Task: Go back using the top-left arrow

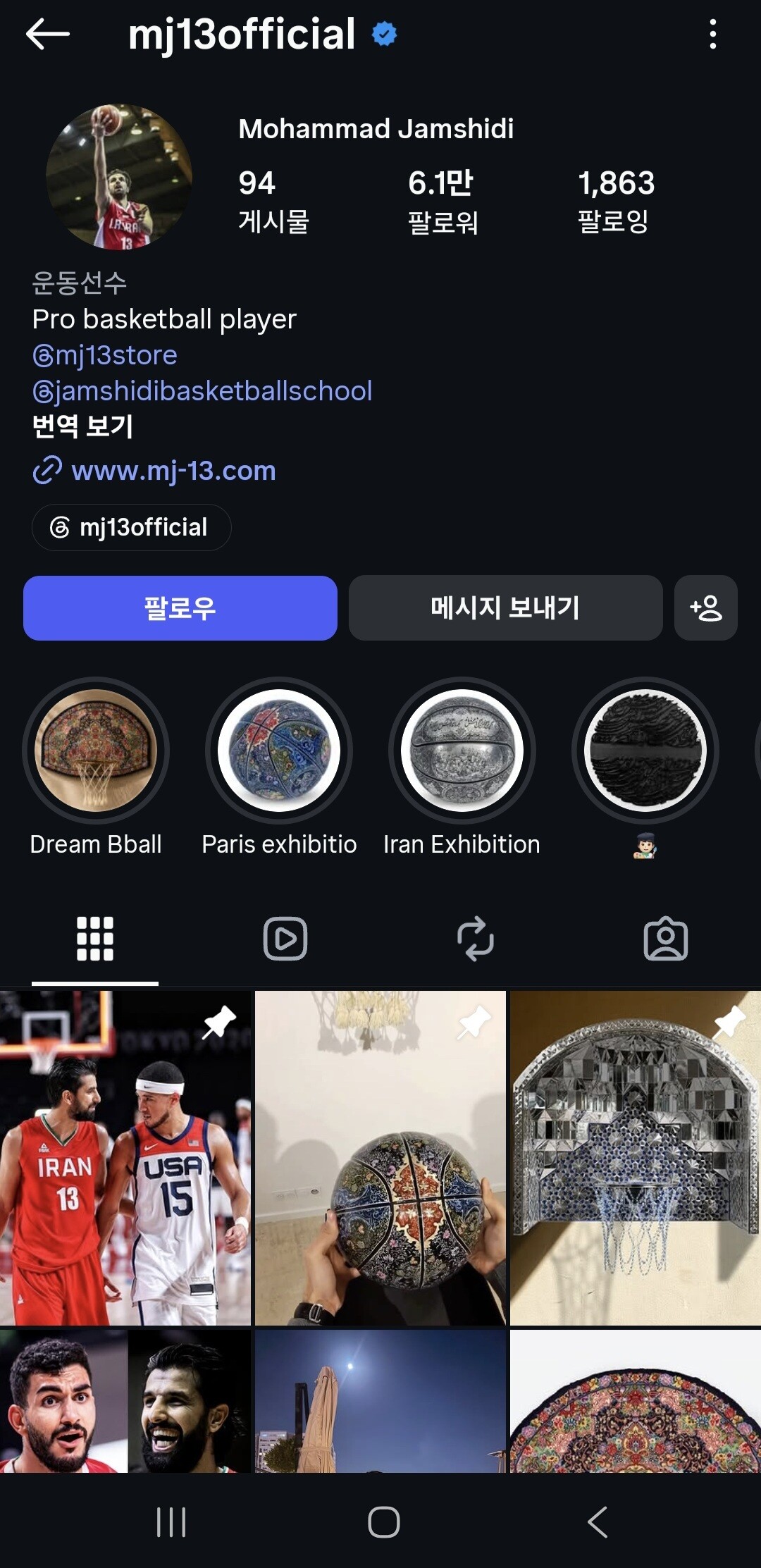Action: click(x=47, y=34)
